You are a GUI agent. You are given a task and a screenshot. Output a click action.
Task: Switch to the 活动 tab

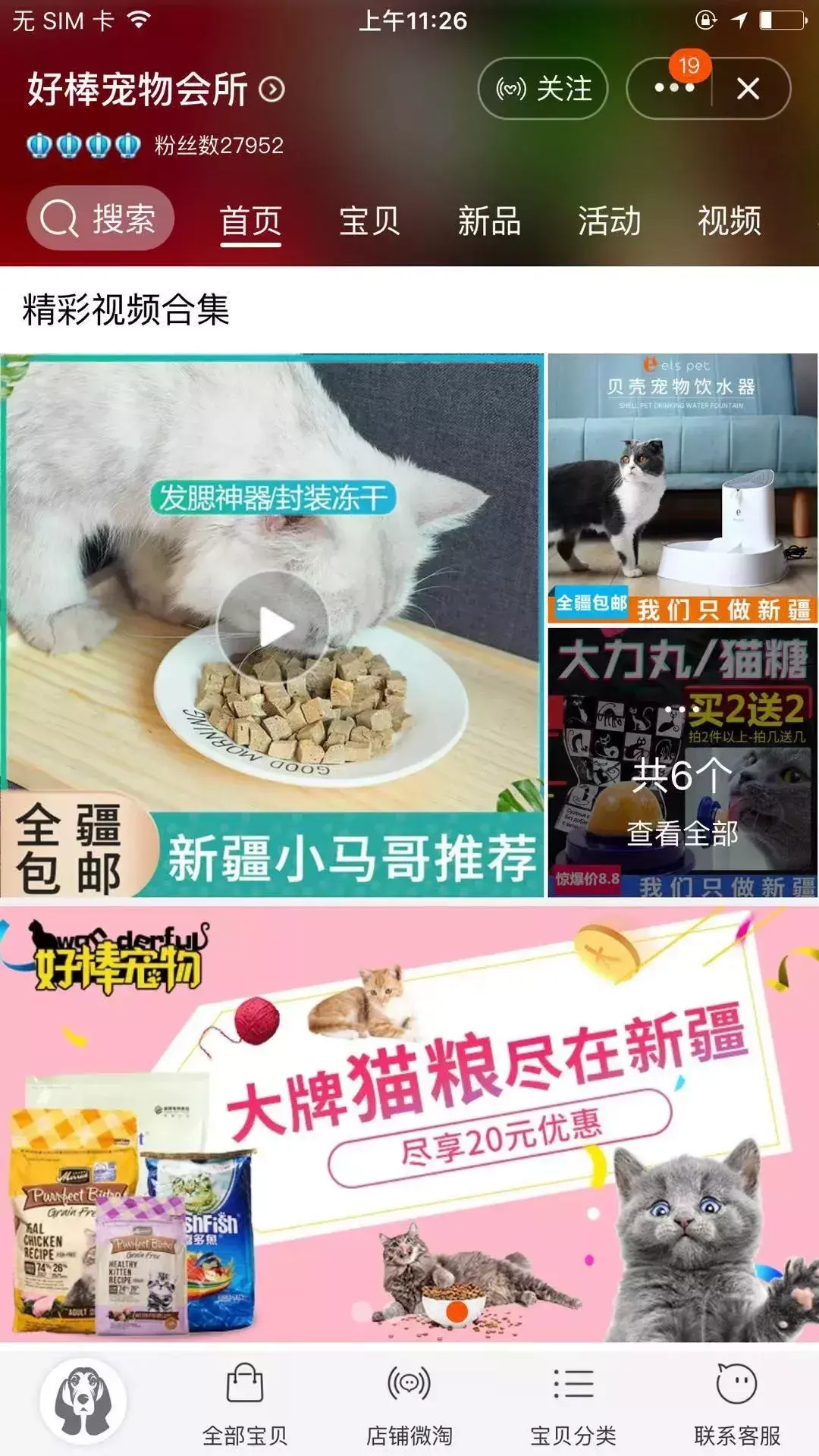tap(609, 221)
